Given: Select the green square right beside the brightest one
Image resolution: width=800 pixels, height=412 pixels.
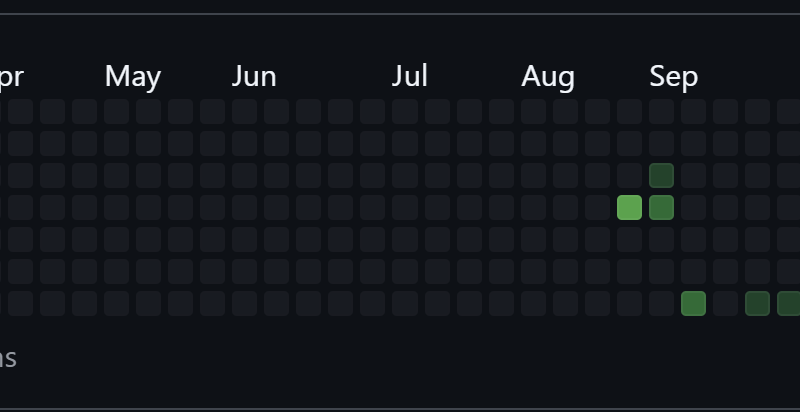Looking at the screenshot, I should tap(661, 208).
